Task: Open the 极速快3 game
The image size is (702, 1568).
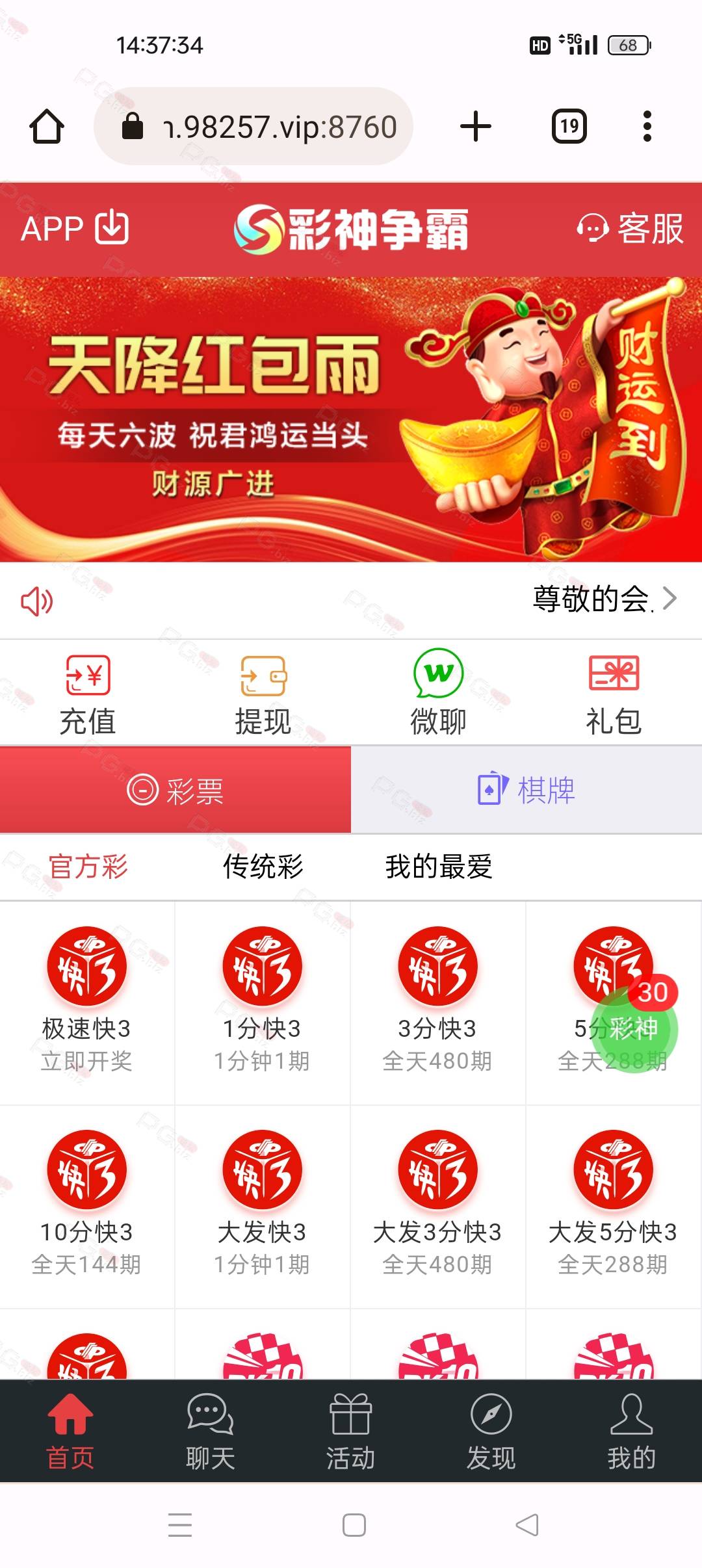Action: tap(86, 1001)
